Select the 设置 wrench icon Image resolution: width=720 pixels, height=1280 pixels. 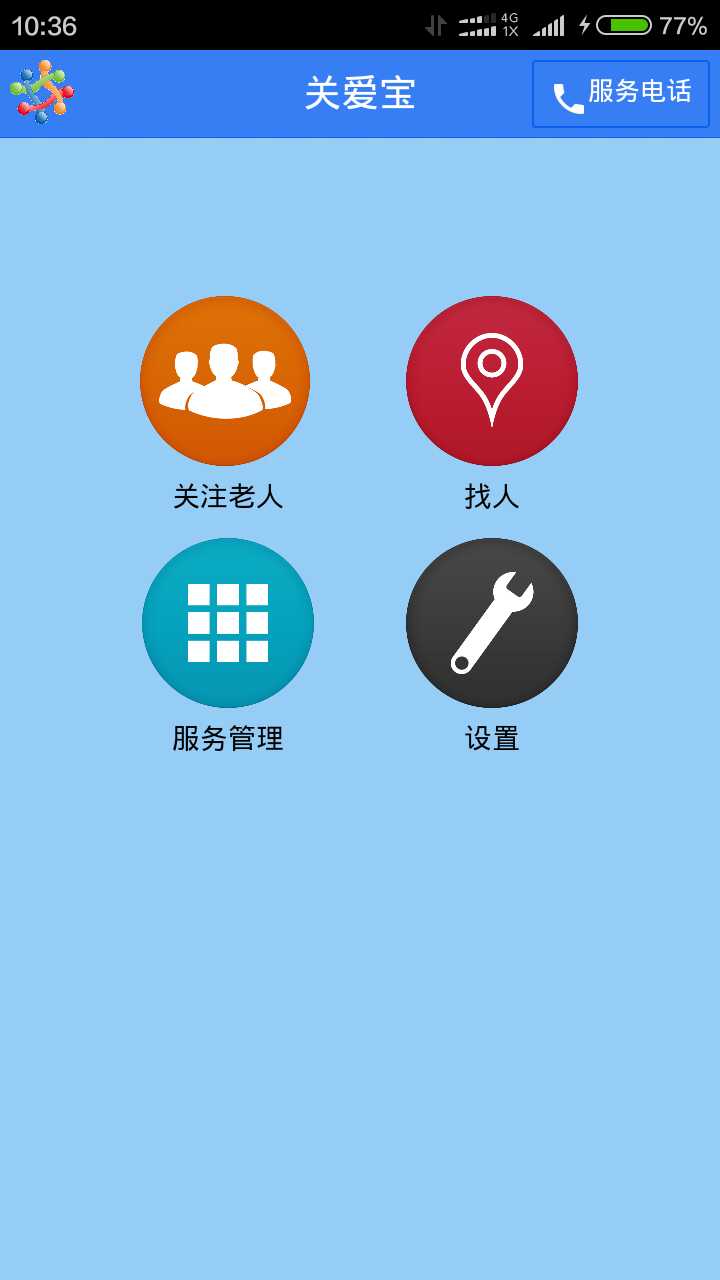tap(491, 623)
